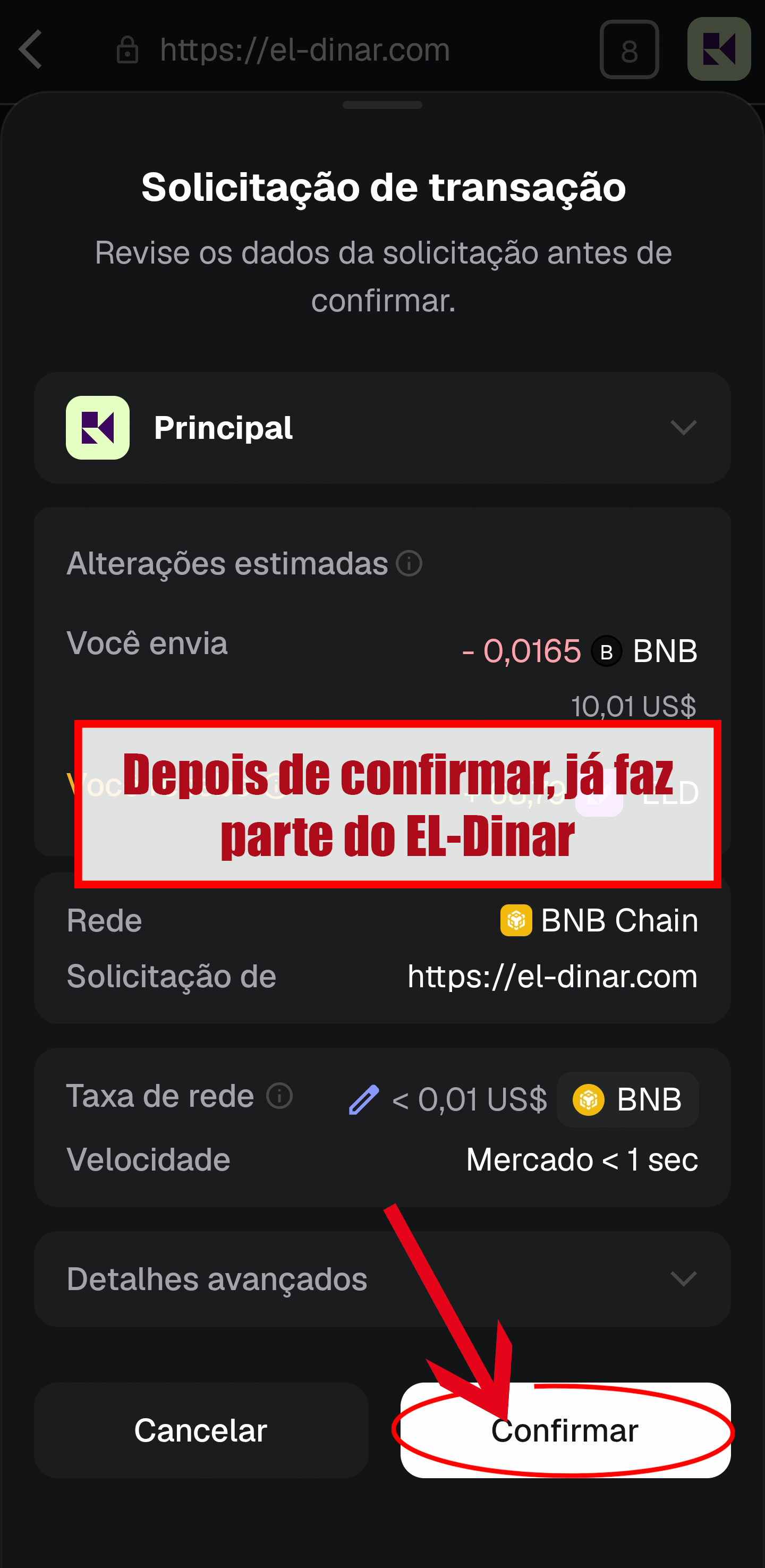Show info about Taxa de rede

coord(279,1096)
